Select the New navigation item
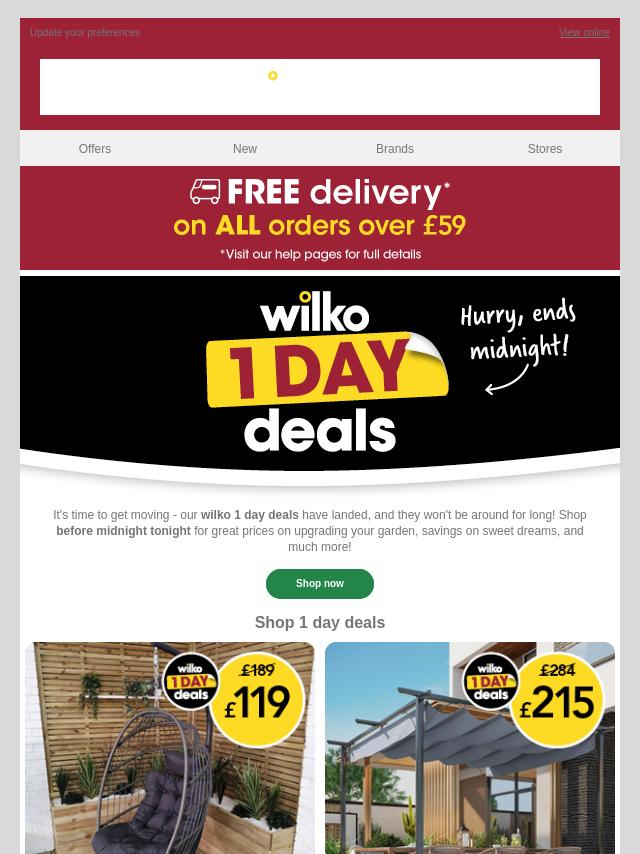 pyautogui.click(x=245, y=149)
